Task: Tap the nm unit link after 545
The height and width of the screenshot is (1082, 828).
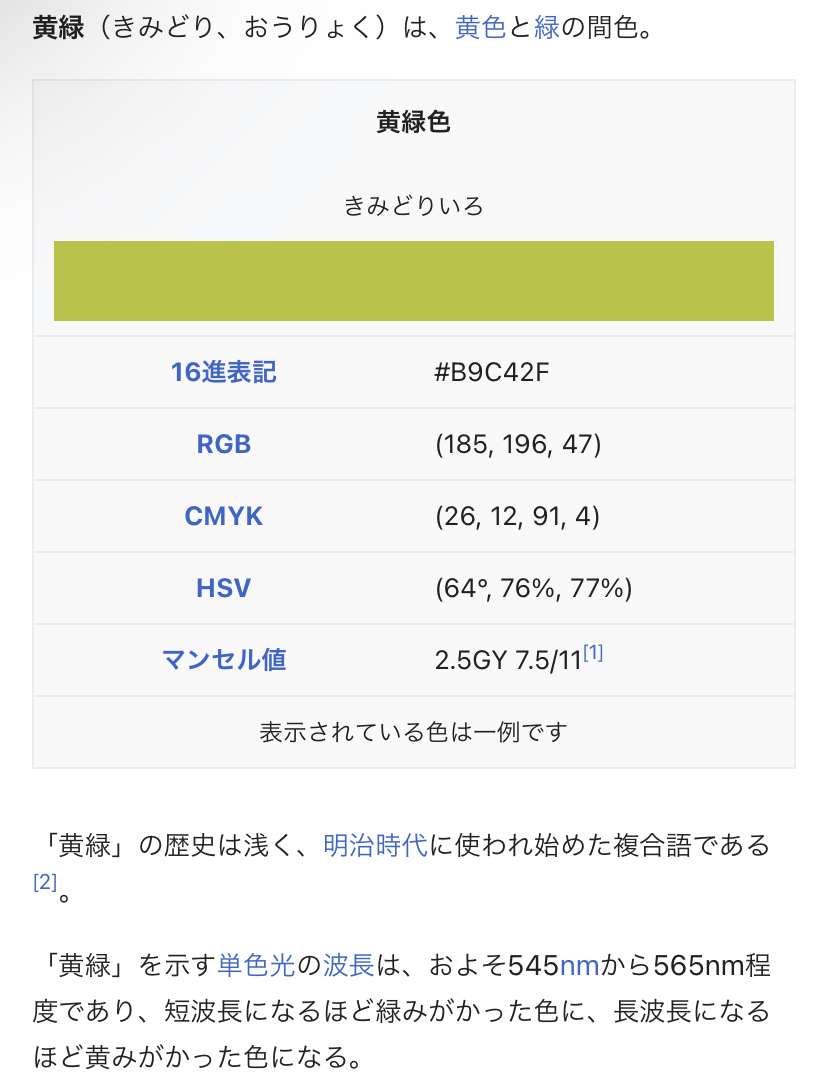Action: pyautogui.click(x=578, y=965)
